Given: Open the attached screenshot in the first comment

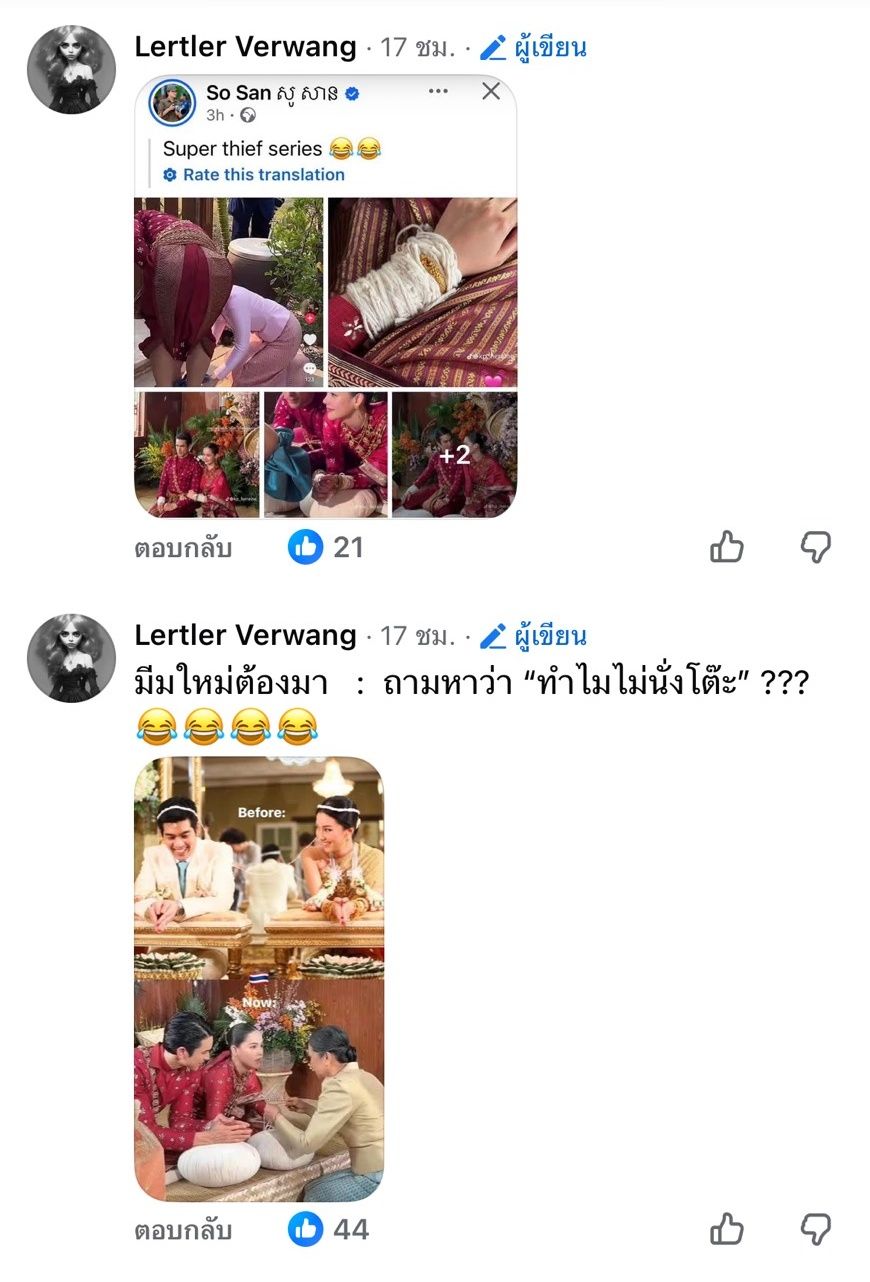Looking at the screenshot, I should 325,297.
